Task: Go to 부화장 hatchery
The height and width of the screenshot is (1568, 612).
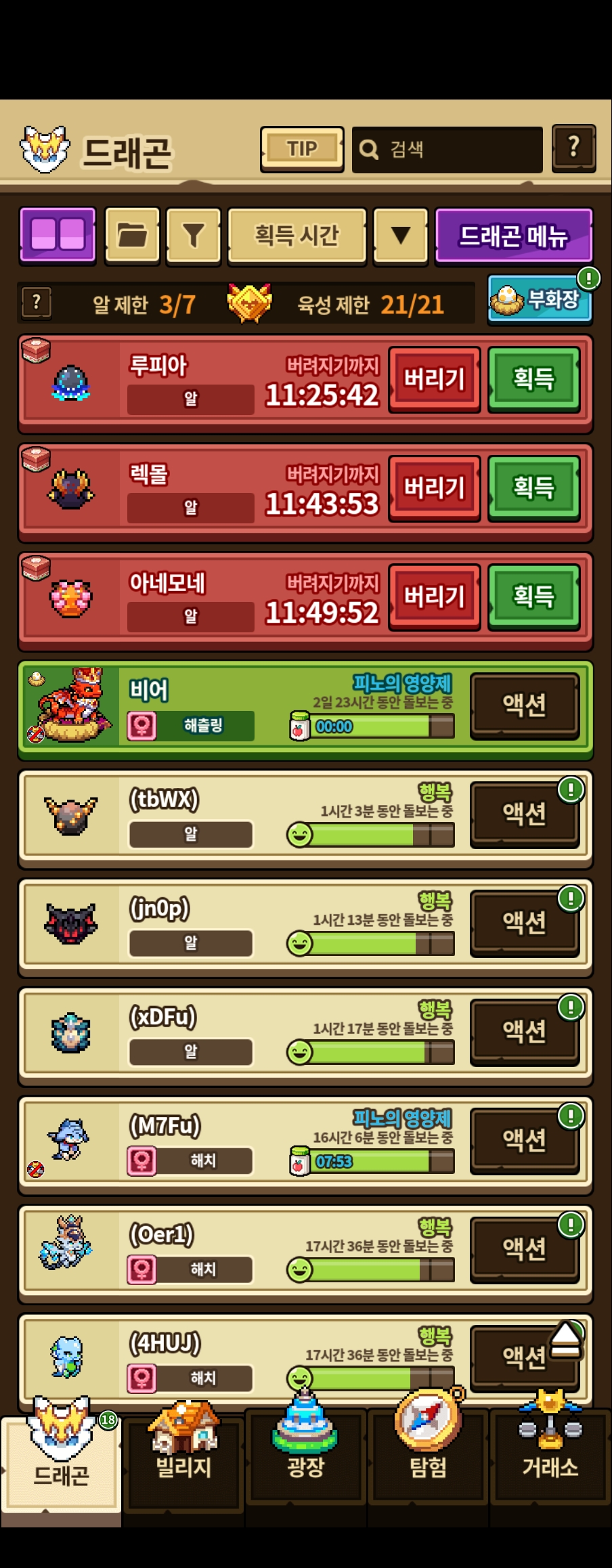Action: point(540,299)
